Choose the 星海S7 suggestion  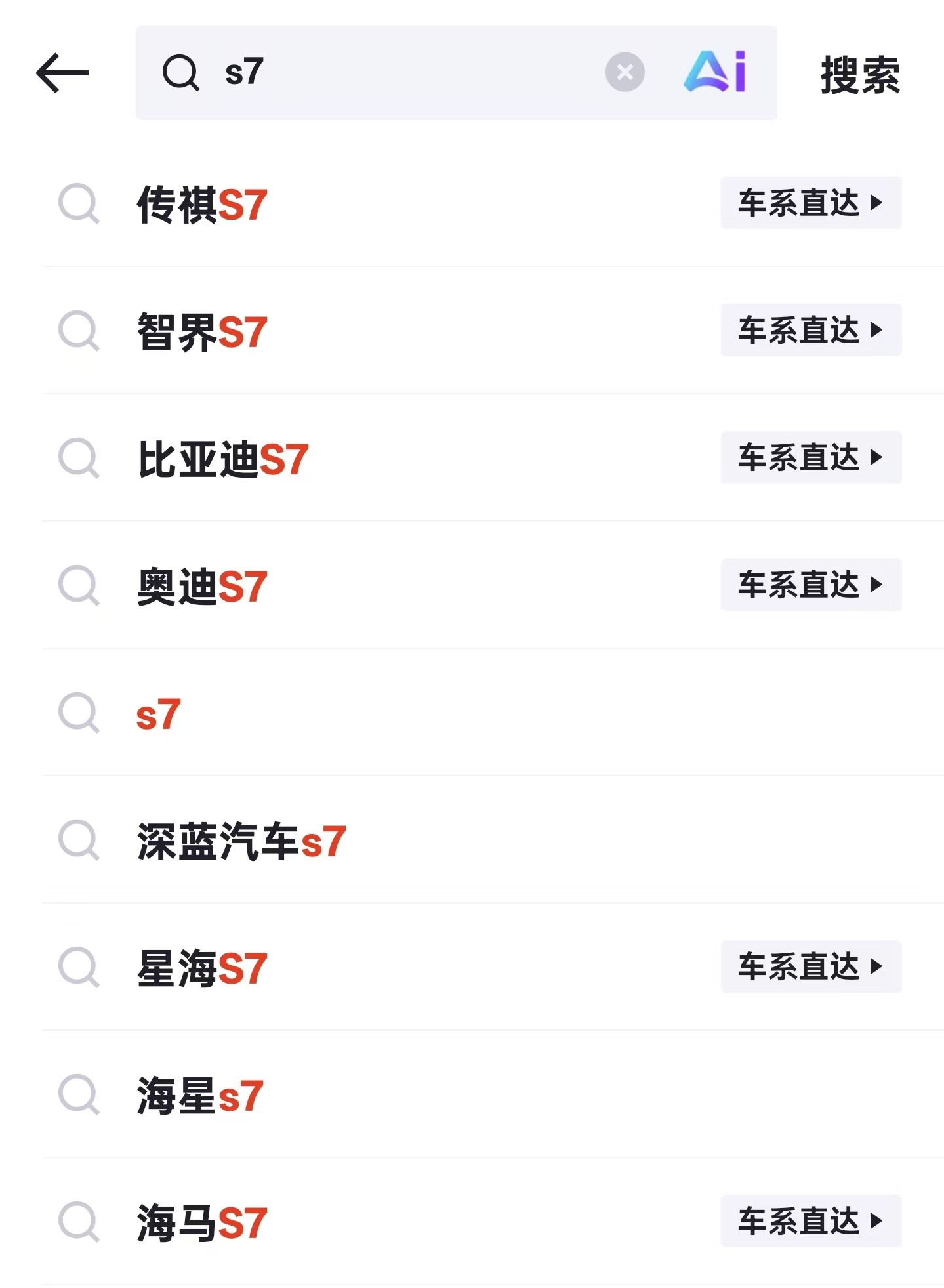(202, 968)
